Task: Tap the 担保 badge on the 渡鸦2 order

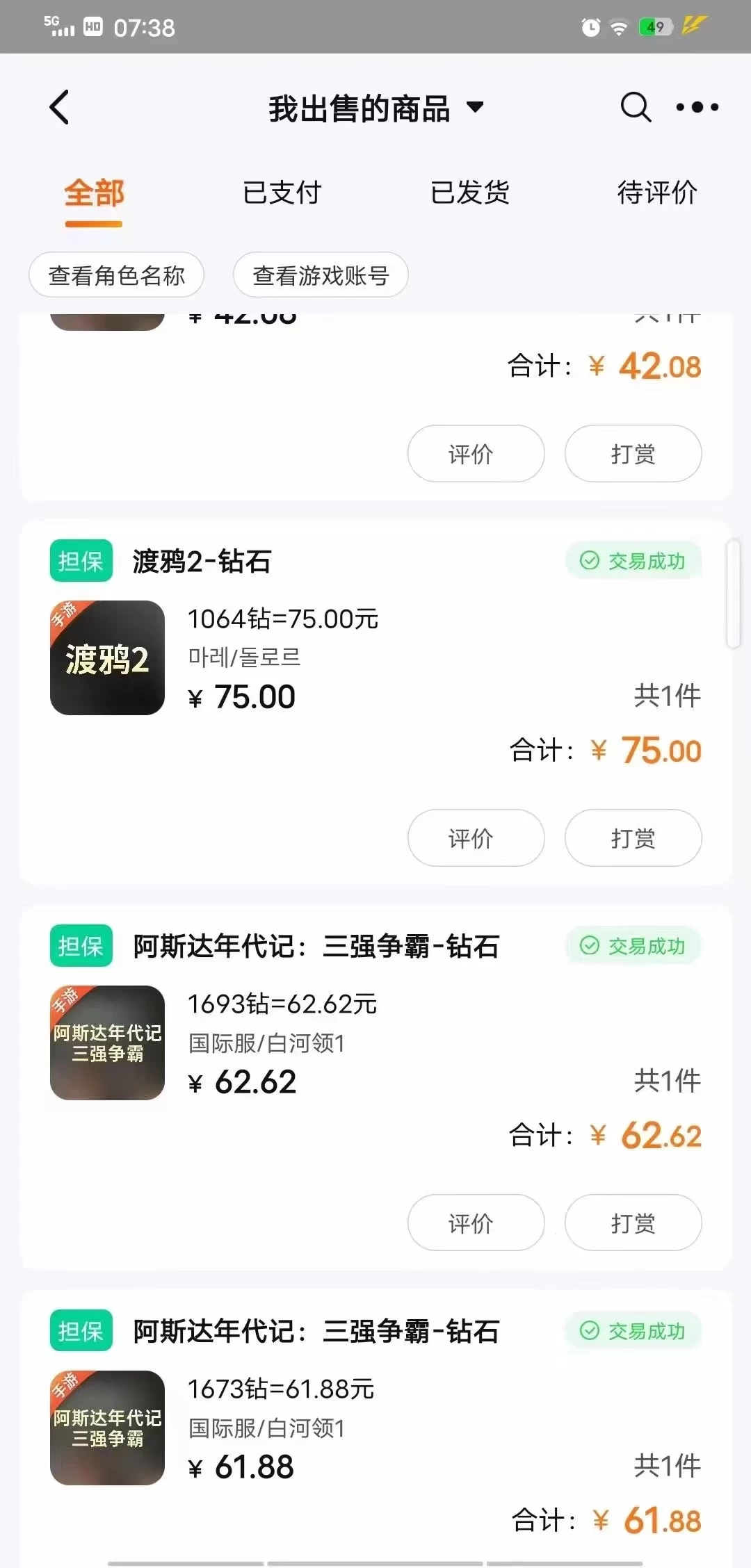Action: [80, 560]
